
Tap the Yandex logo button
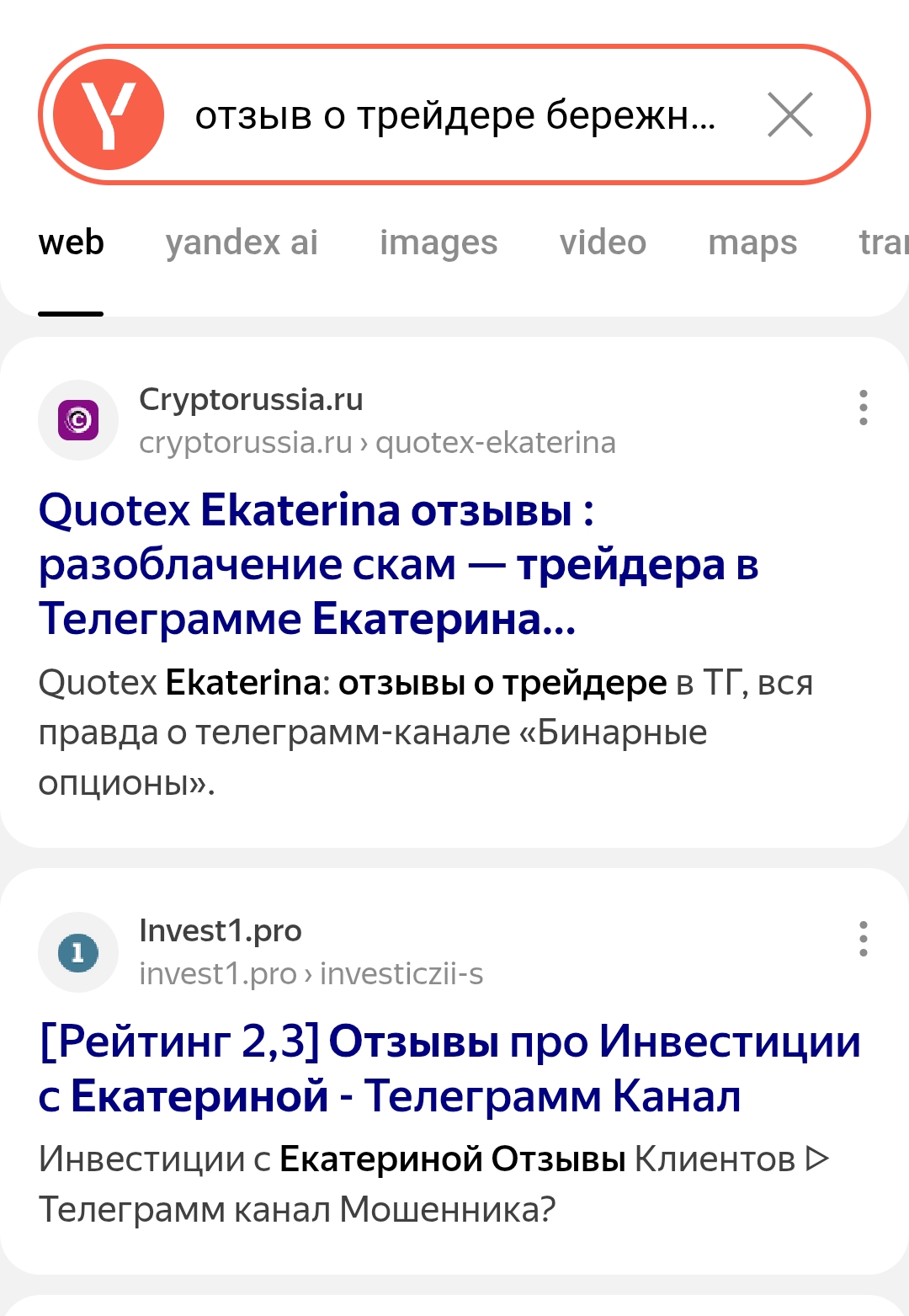tap(108, 115)
